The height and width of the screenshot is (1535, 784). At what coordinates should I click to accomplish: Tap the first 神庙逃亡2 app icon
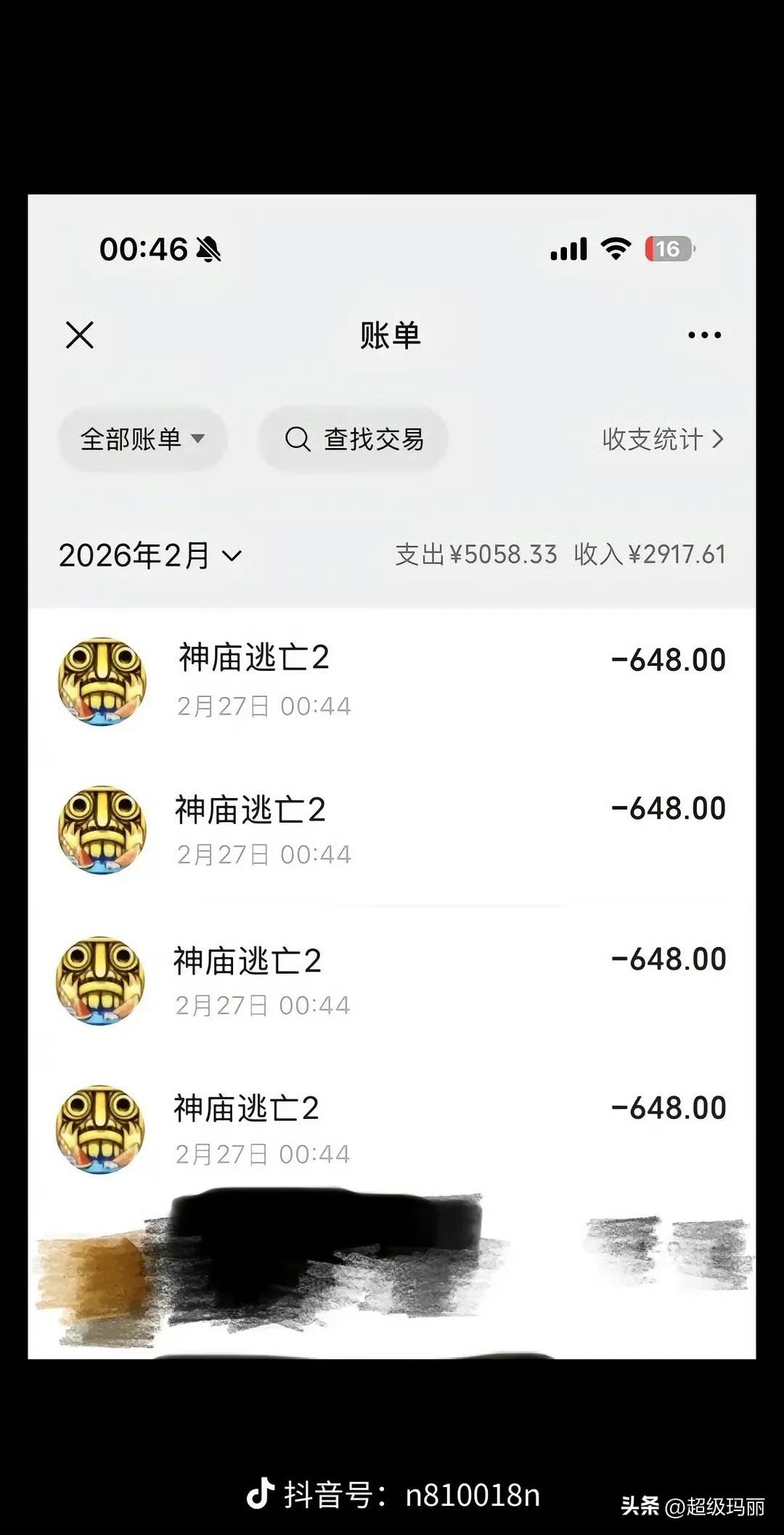point(102,681)
